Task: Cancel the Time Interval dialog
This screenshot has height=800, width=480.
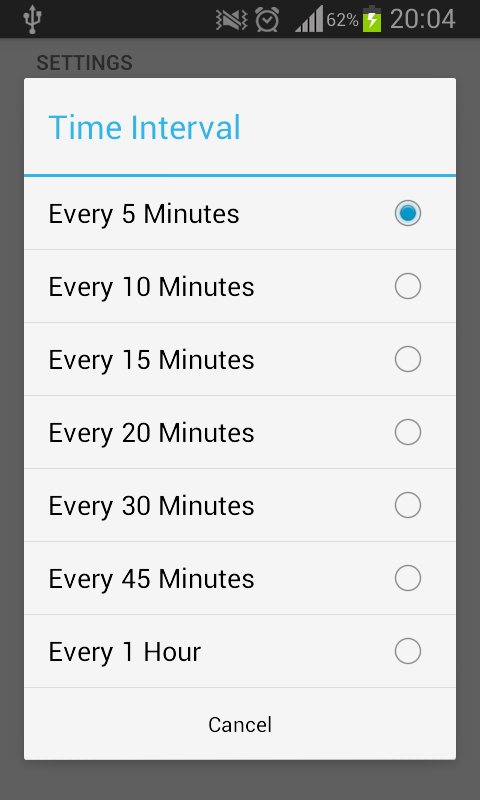Action: click(x=240, y=724)
